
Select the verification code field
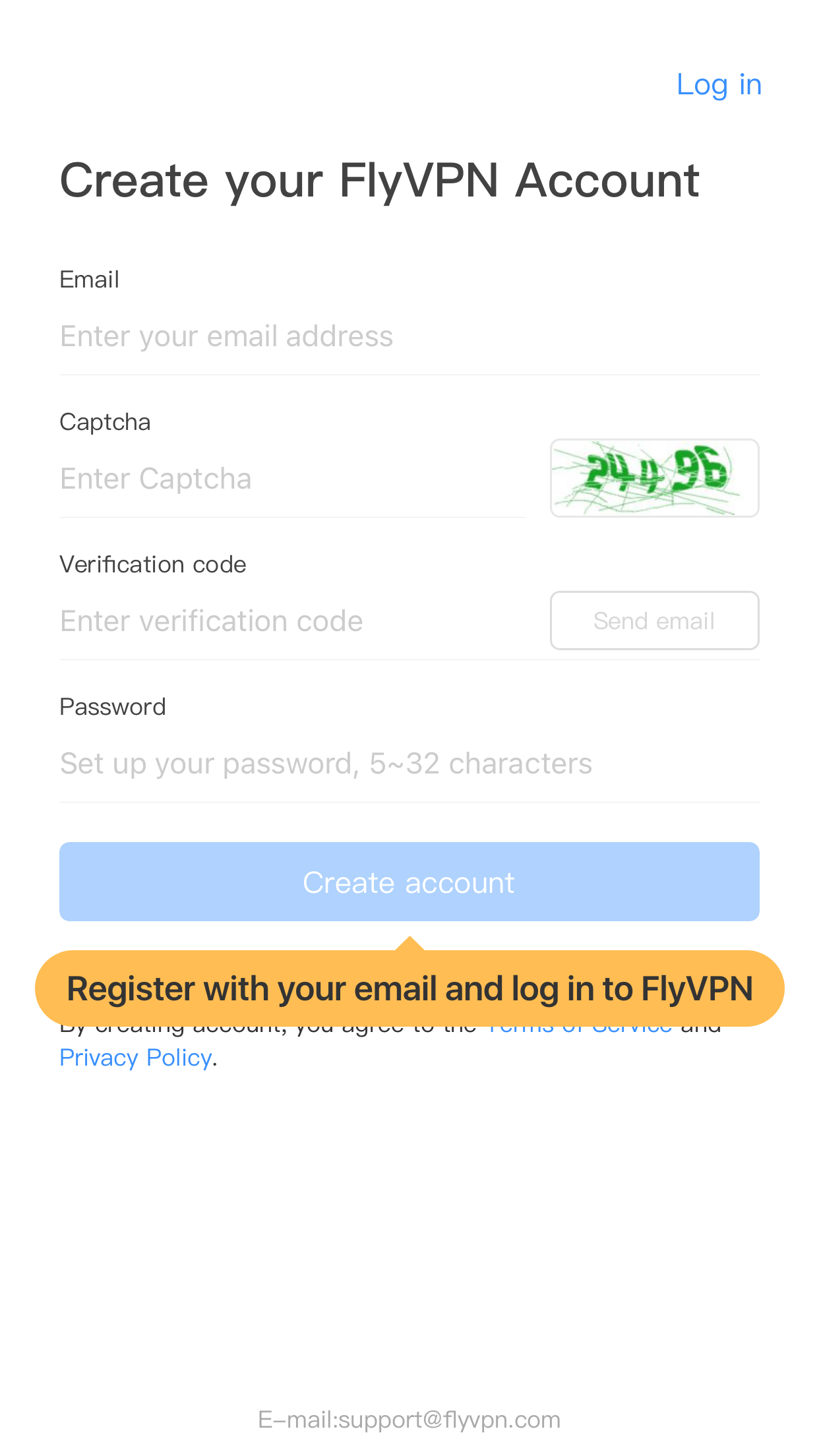[292, 621]
